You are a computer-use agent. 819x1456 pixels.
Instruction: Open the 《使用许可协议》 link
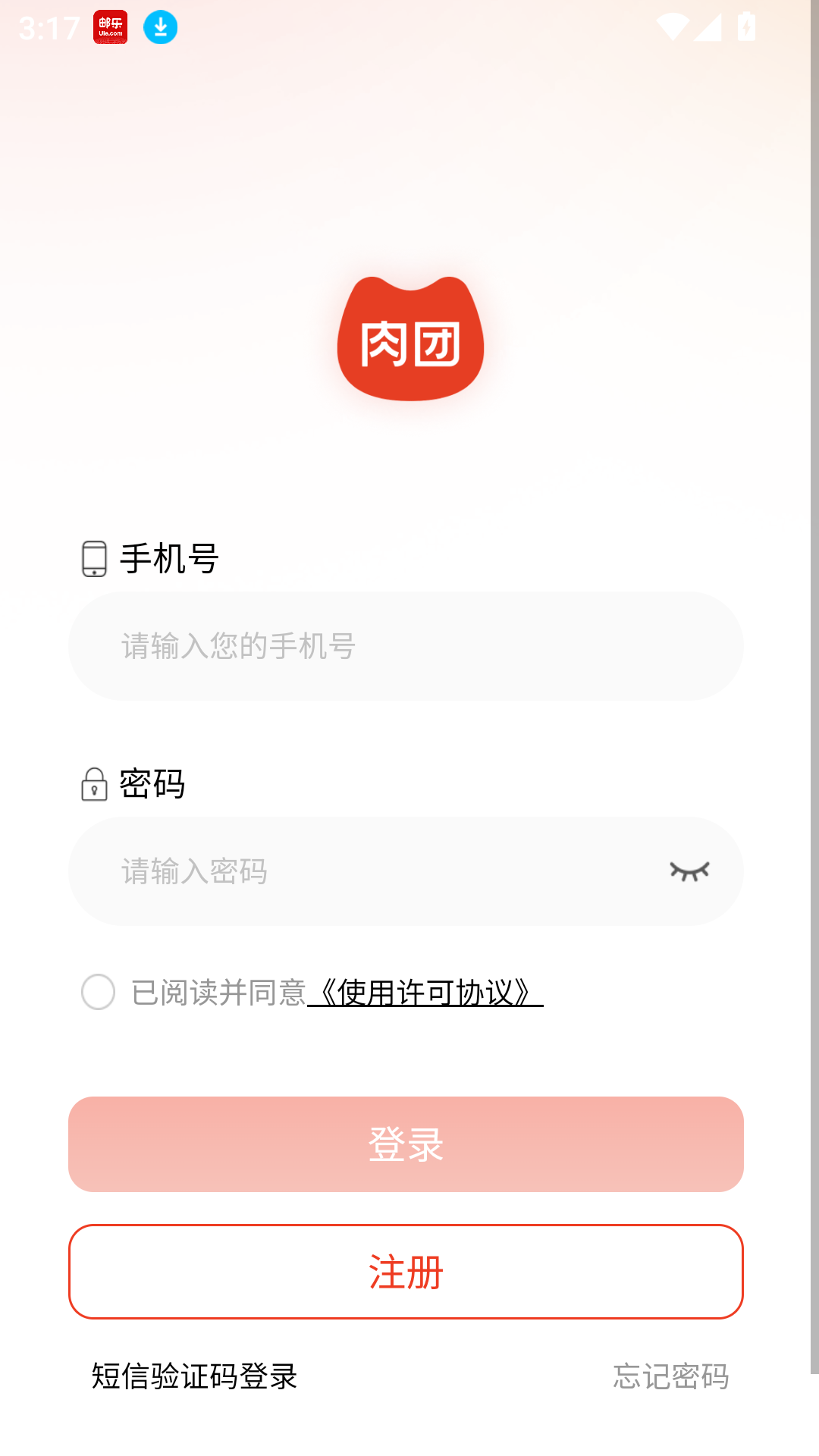coord(425,993)
